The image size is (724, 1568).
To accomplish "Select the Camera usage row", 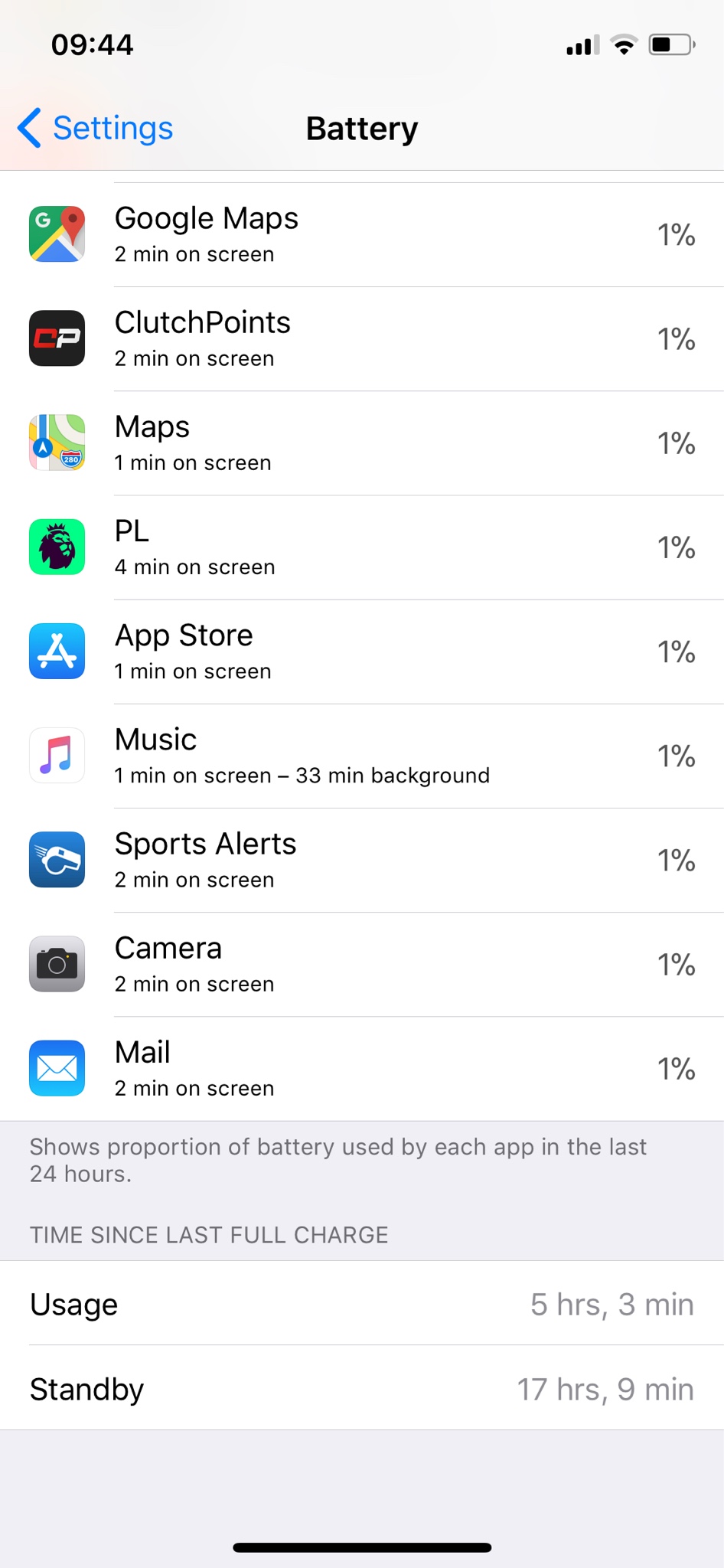I will pyautogui.click(x=361, y=963).
